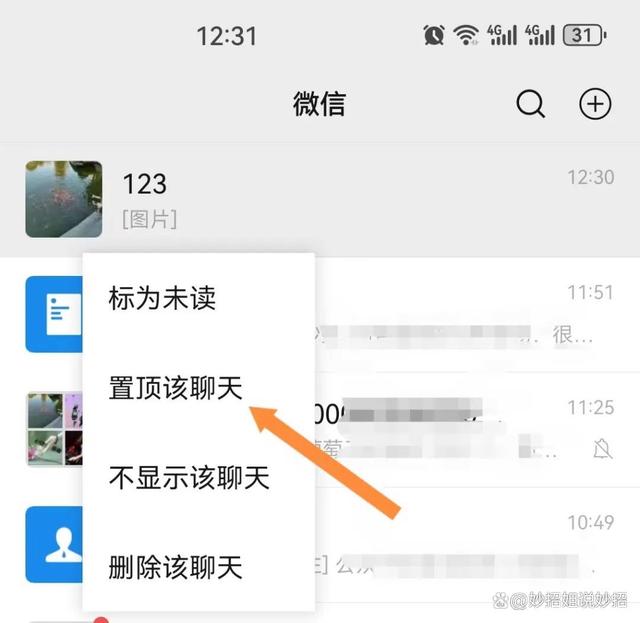Select 标为未读 in the context menu
The image size is (640, 623).
pyautogui.click(x=162, y=298)
